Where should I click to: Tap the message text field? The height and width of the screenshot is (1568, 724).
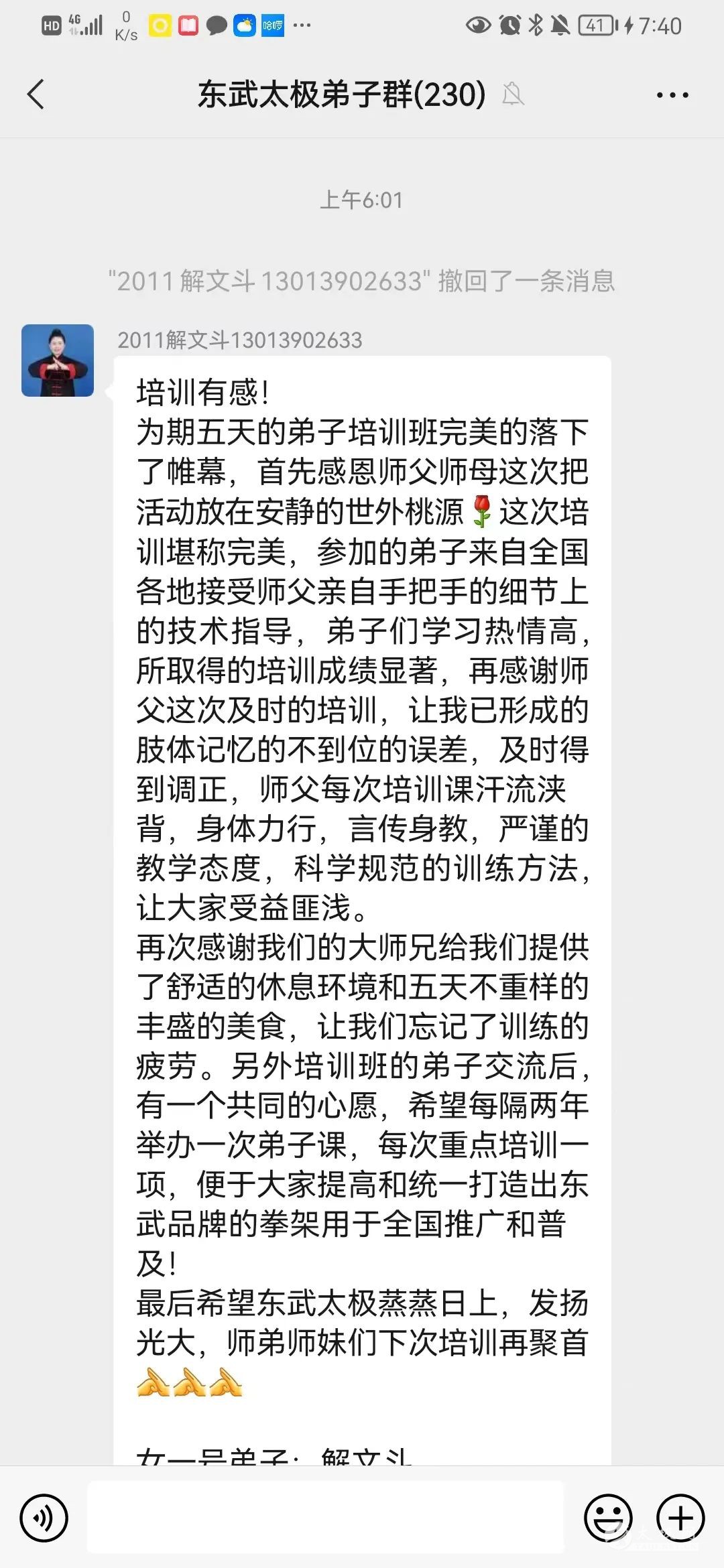point(326,1518)
